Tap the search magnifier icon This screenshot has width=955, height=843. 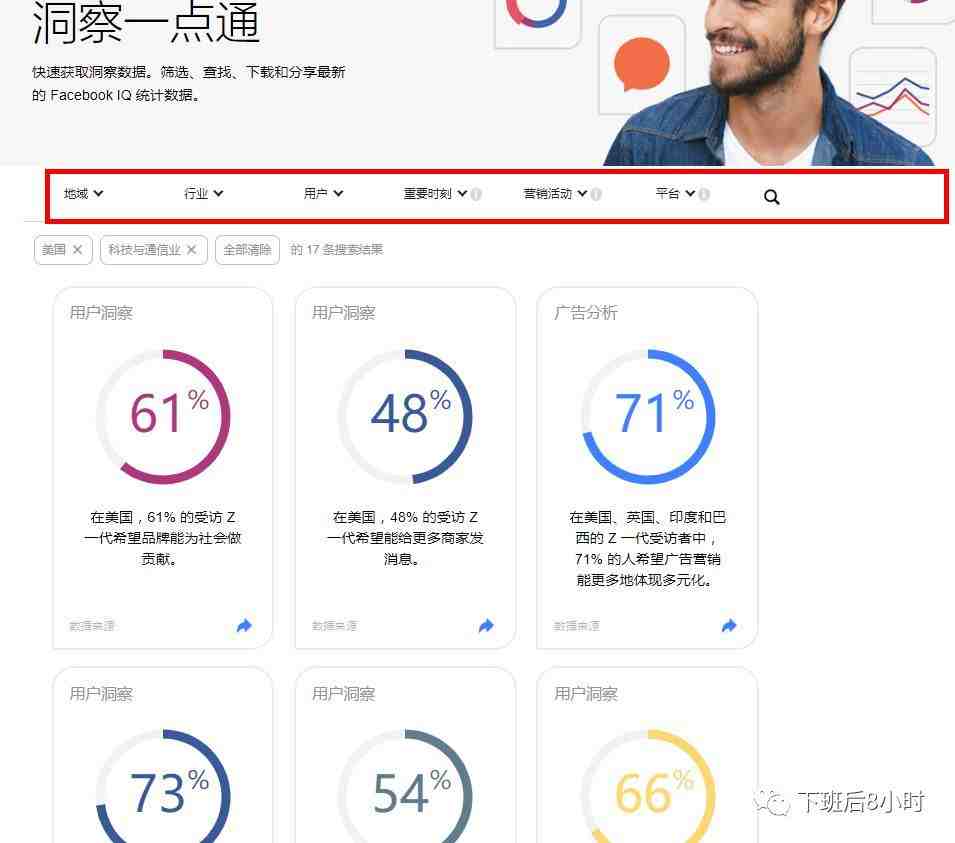[771, 197]
